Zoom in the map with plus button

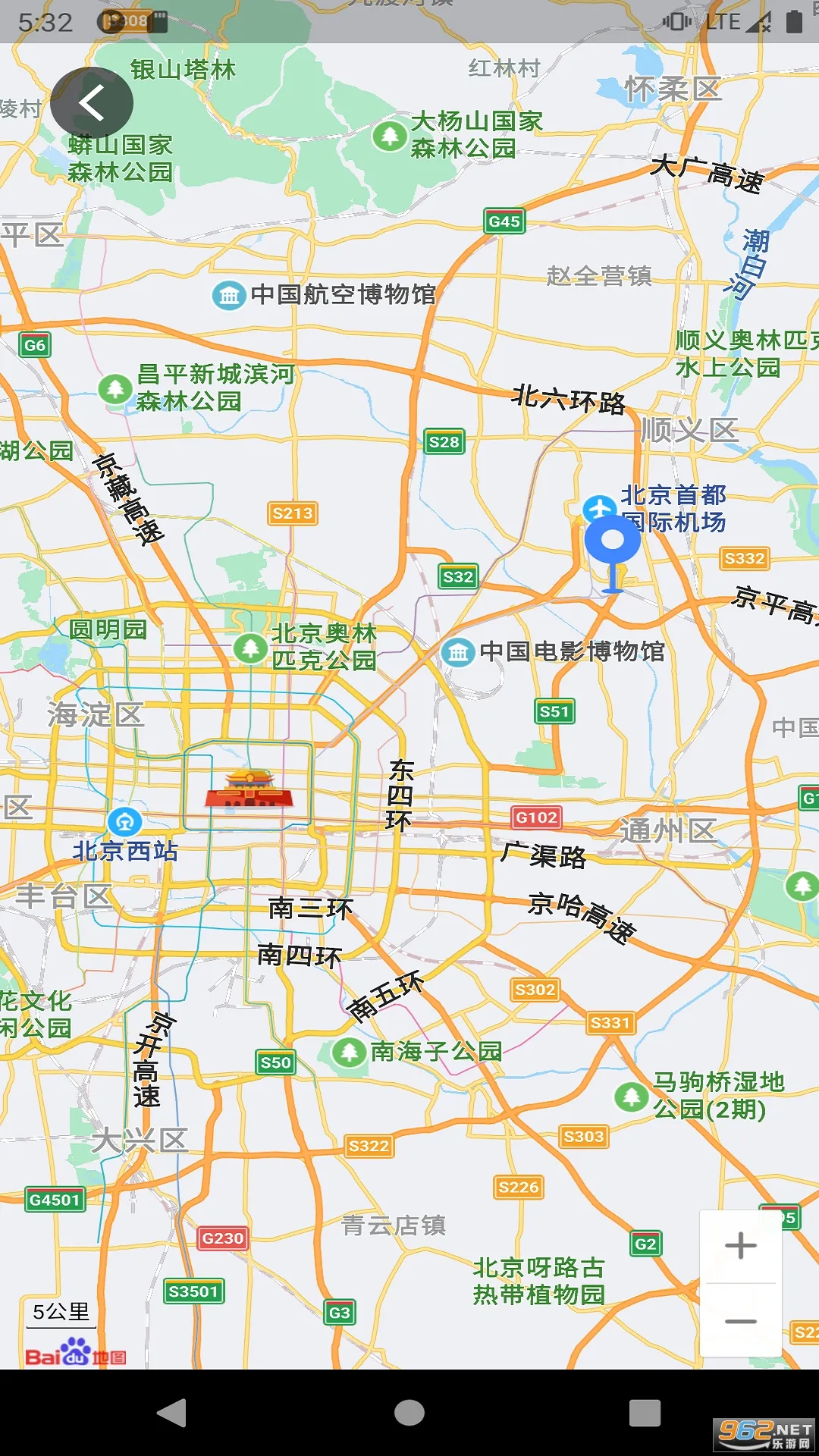tap(740, 1246)
